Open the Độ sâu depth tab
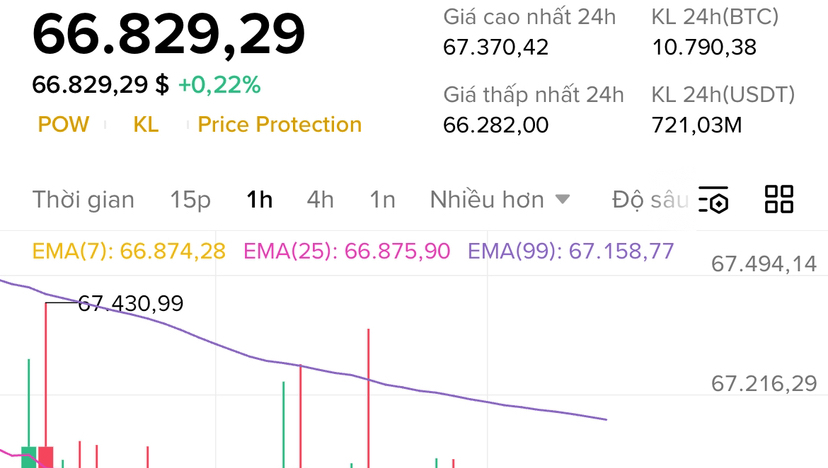 650,199
